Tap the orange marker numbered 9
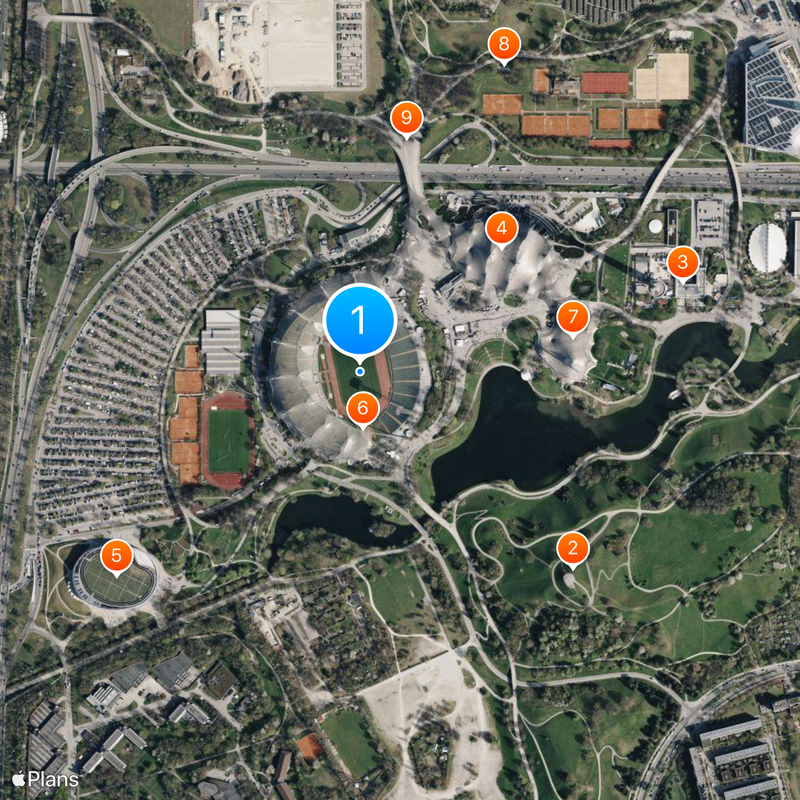Screen dimensions: 800x800 pos(405,118)
